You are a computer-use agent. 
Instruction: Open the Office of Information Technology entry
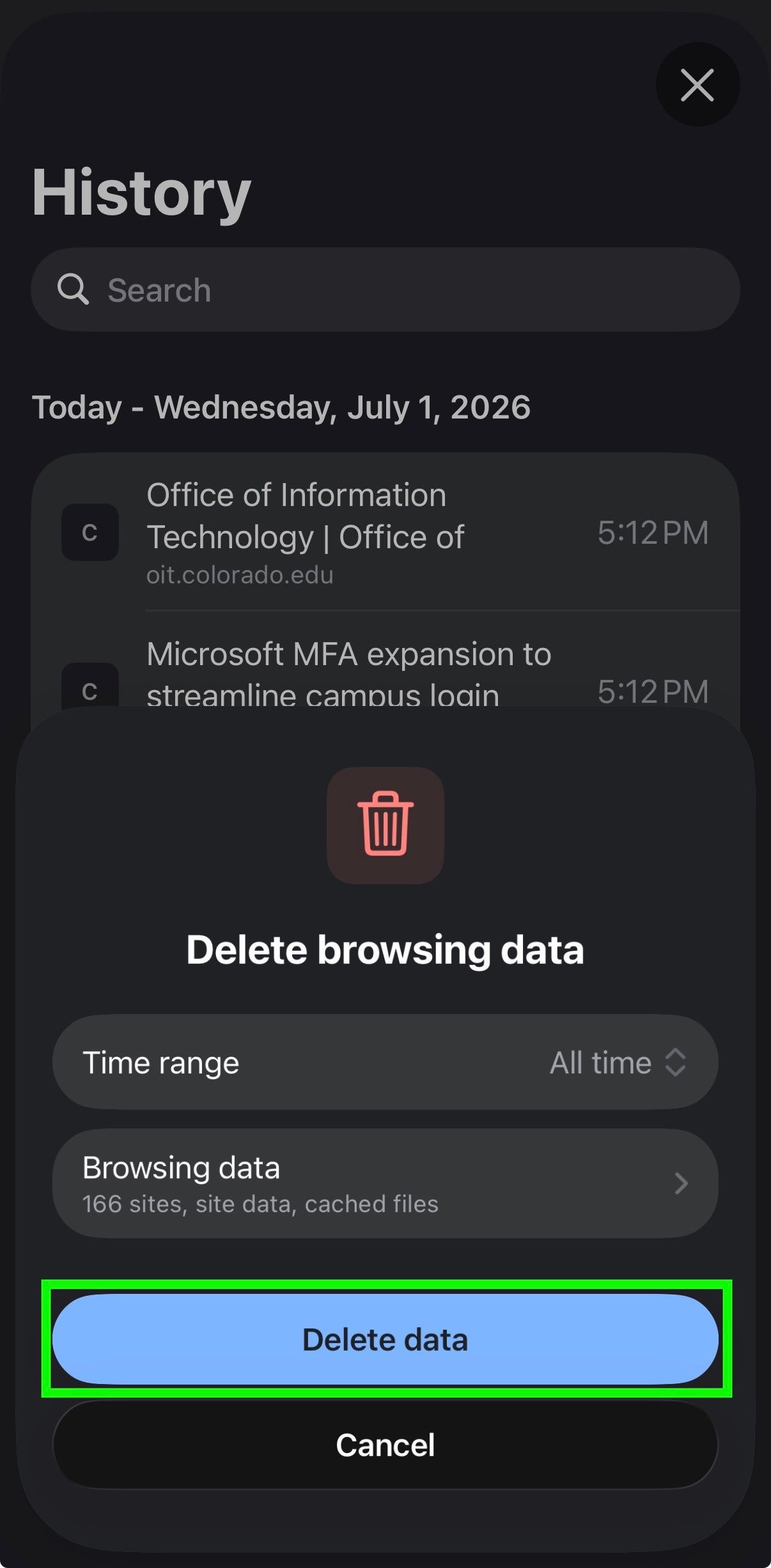click(385, 532)
